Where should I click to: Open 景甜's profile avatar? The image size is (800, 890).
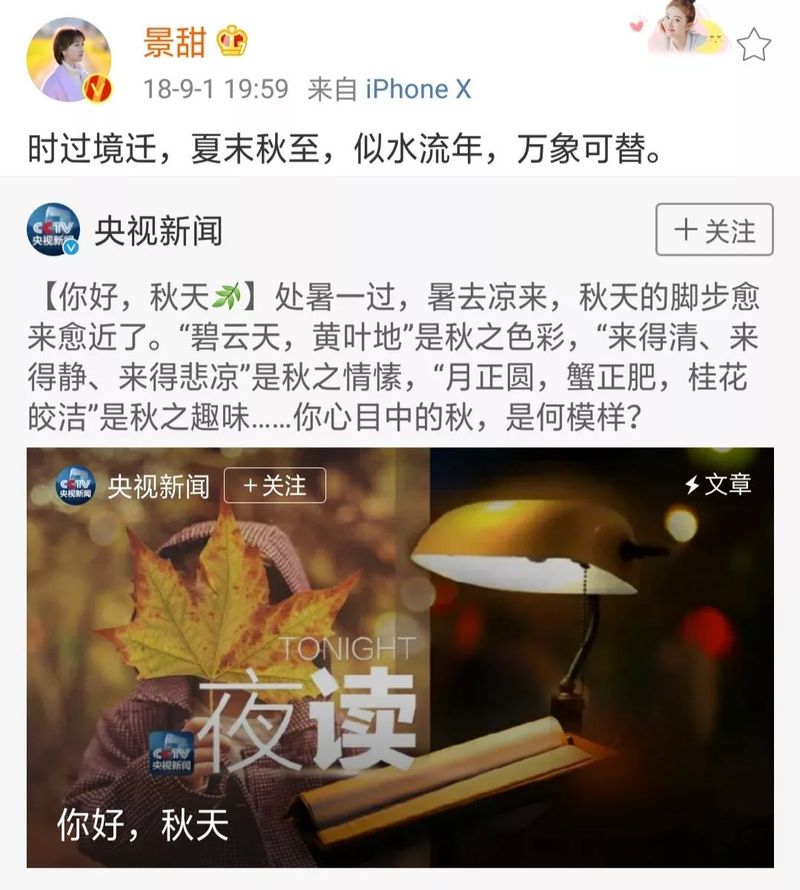[67, 59]
